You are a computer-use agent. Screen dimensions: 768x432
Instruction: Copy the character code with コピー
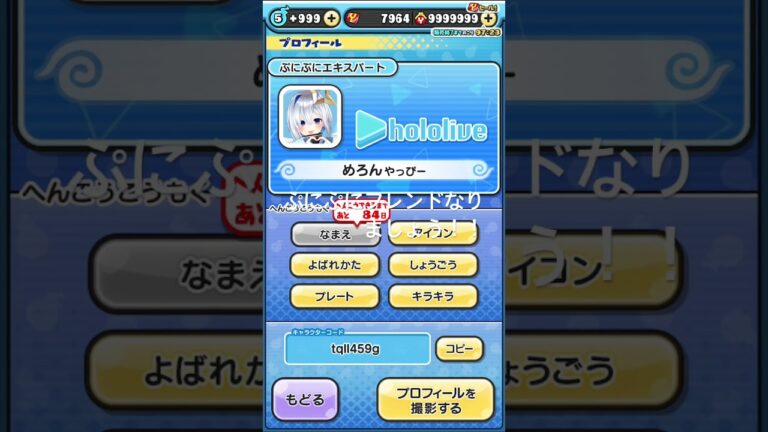point(459,349)
